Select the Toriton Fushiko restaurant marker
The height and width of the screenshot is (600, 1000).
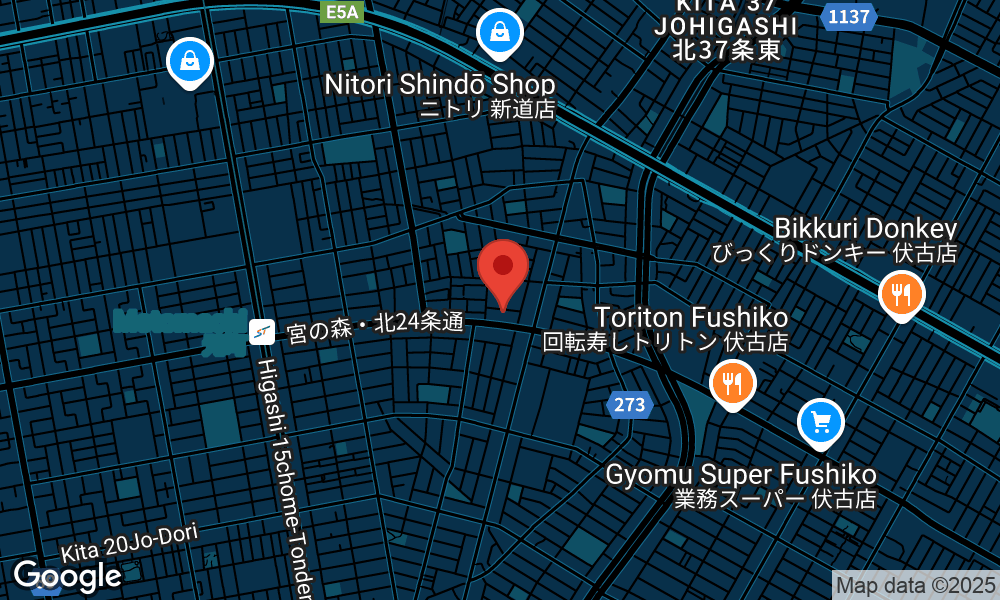click(x=732, y=383)
